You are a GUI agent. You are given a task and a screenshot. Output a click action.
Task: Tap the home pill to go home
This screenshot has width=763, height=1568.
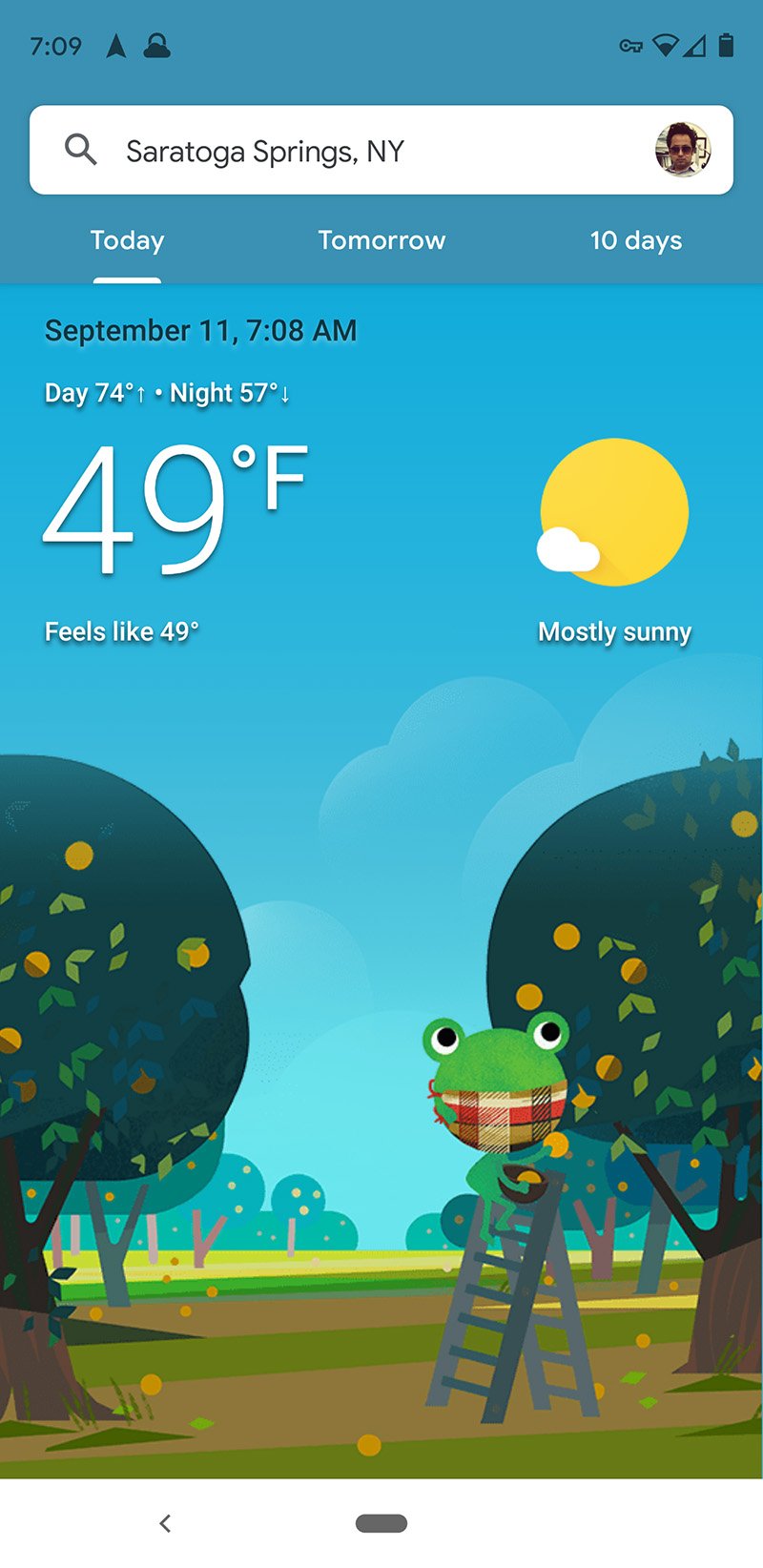pyautogui.click(x=381, y=1523)
